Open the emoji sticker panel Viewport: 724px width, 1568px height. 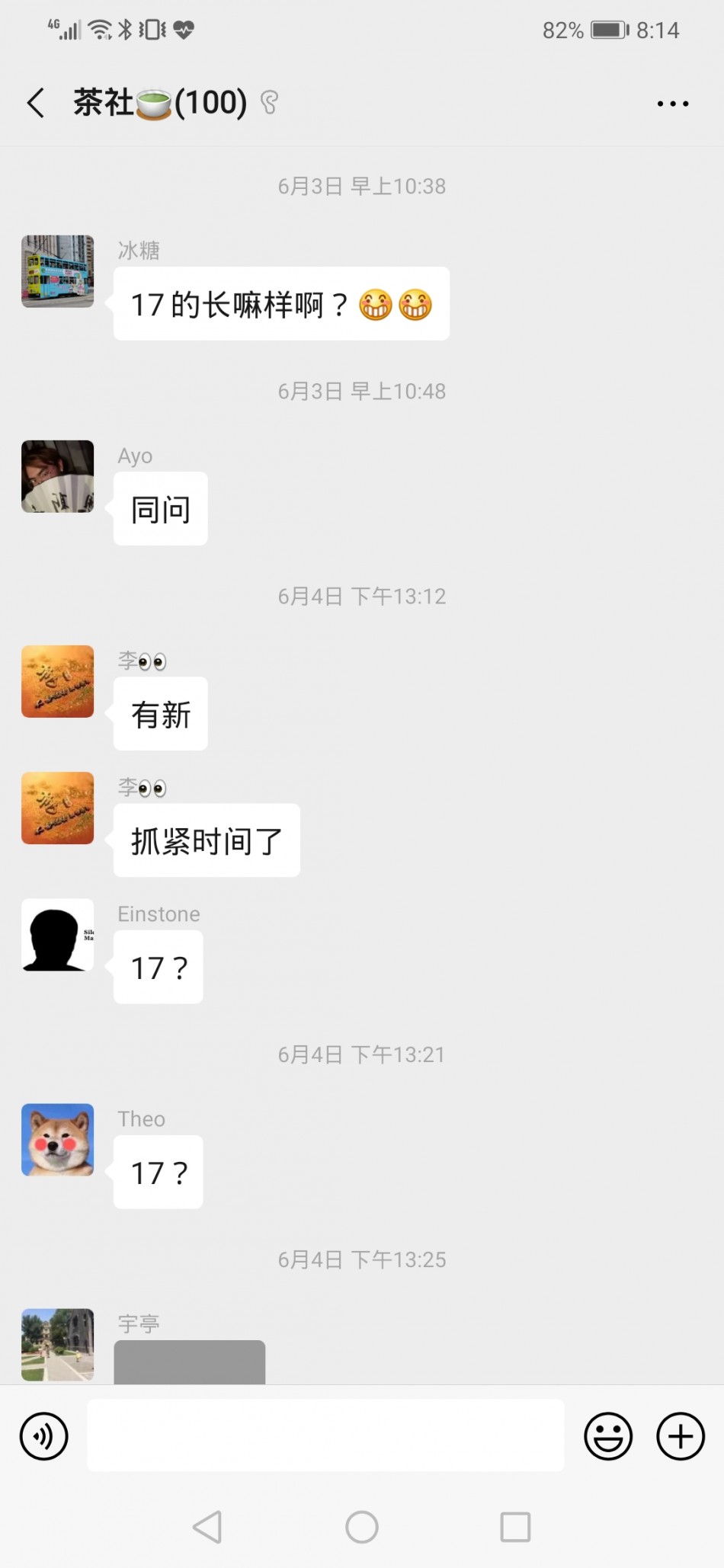coord(607,1436)
